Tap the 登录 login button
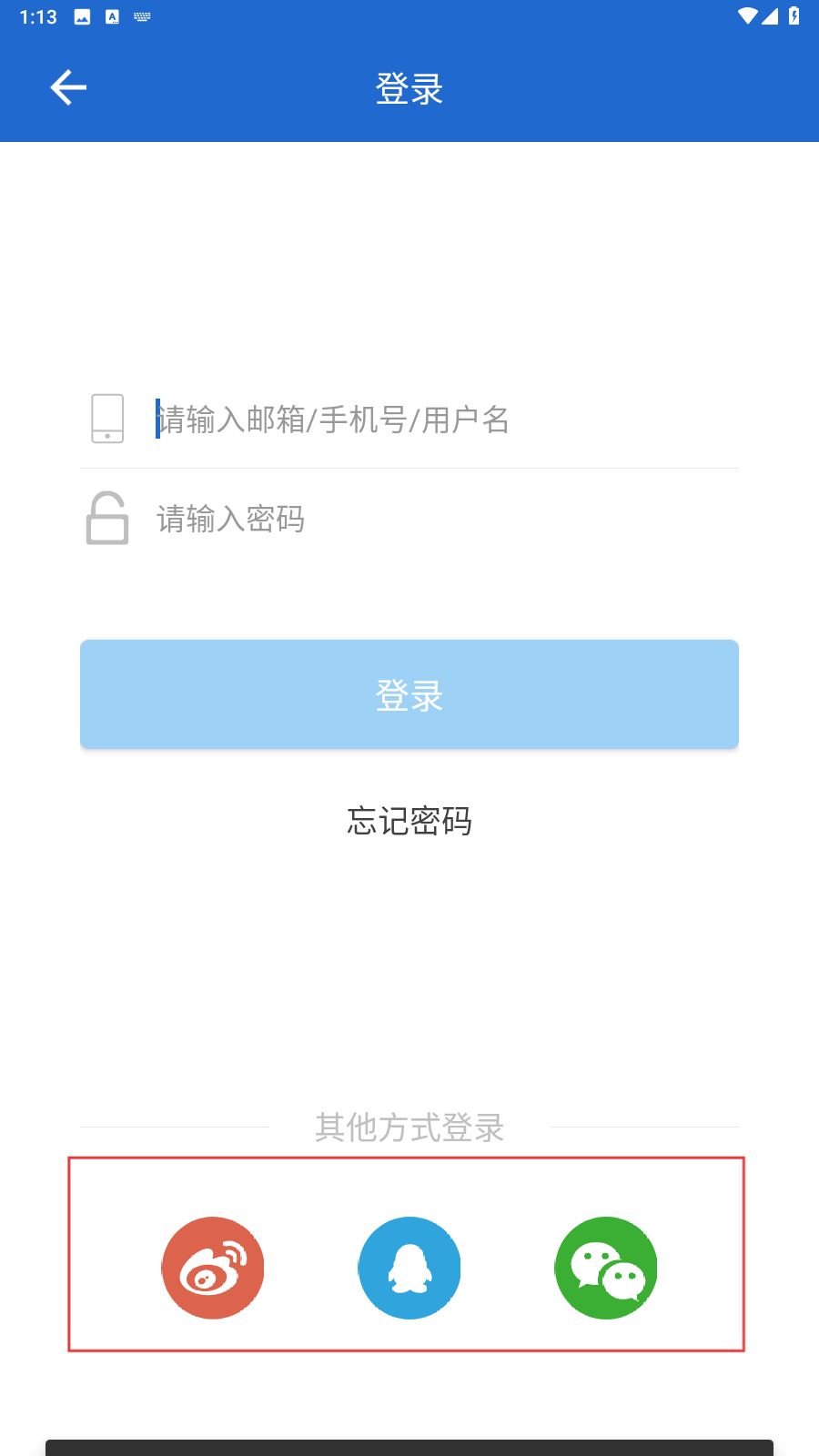The image size is (819, 1456). 409,695
